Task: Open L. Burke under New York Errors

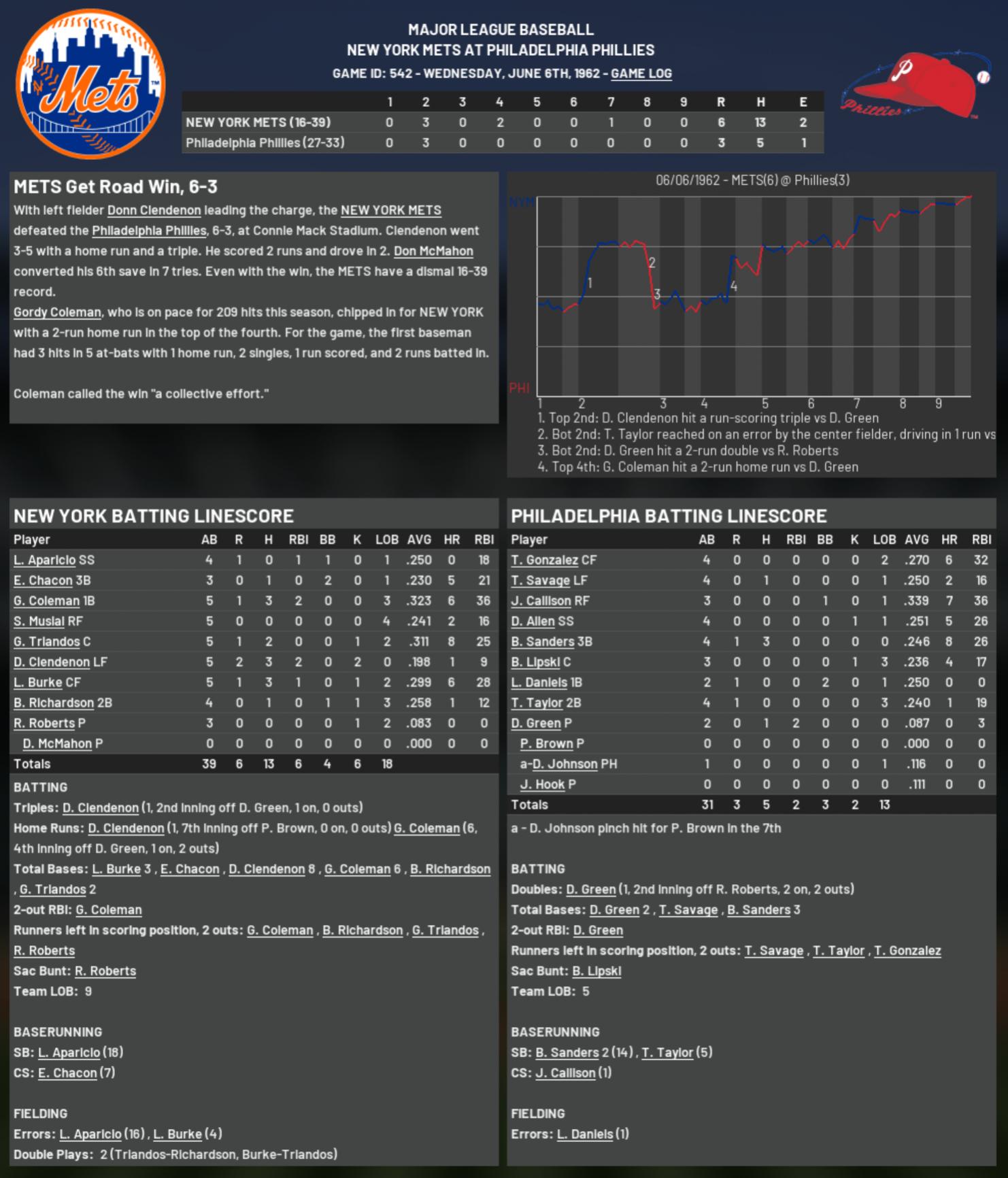Action: [x=178, y=1134]
